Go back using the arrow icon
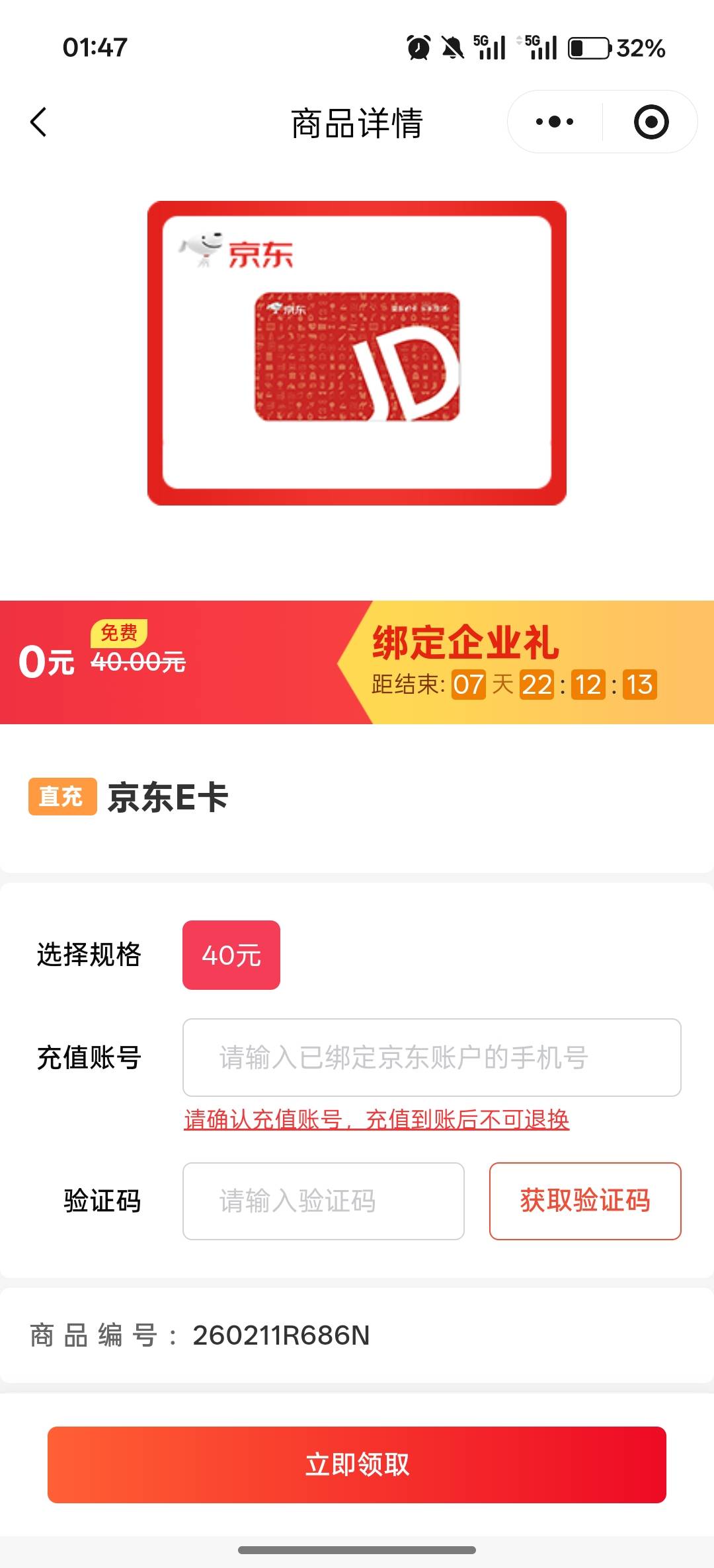 tap(39, 122)
